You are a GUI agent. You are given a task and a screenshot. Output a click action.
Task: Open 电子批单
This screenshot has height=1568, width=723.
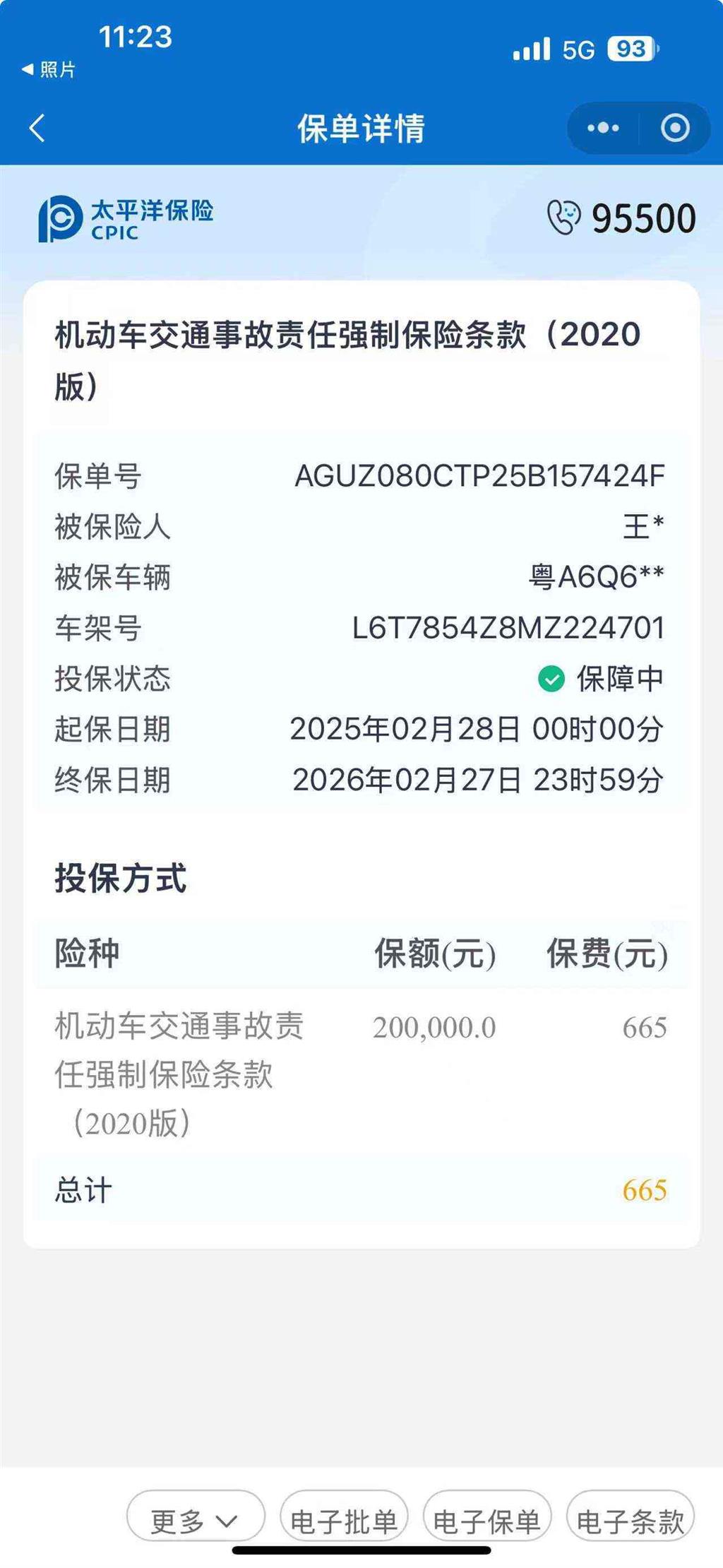pyautogui.click(x=344, y=1521)
